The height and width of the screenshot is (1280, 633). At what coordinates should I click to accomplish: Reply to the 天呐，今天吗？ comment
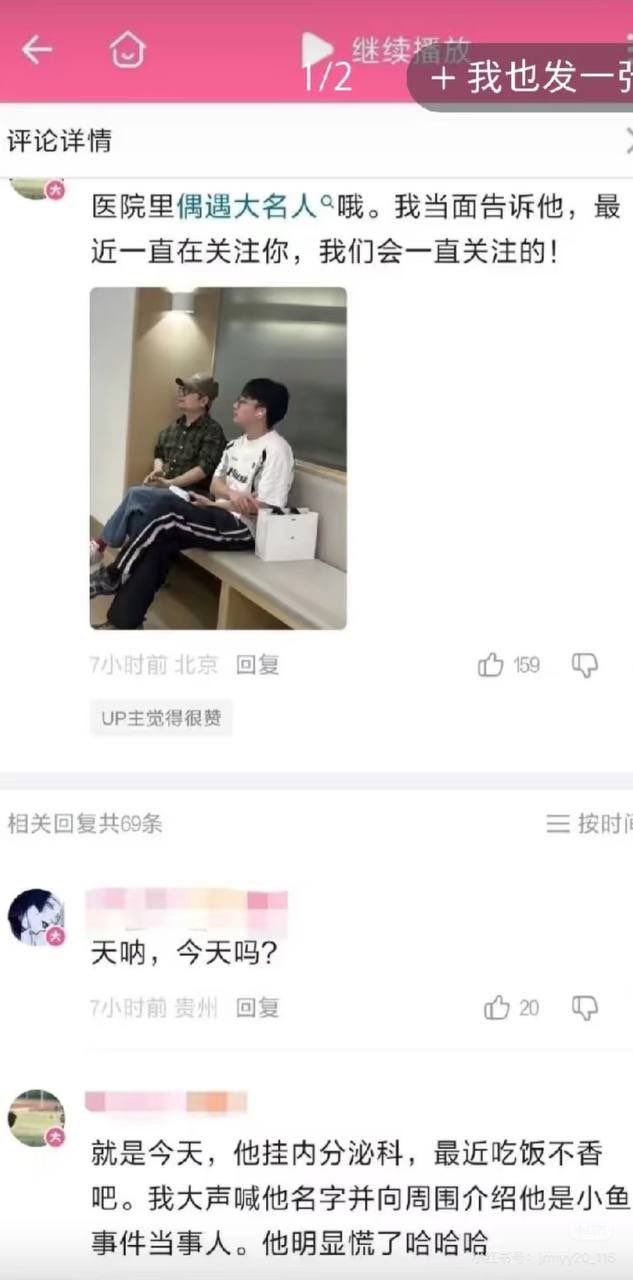[x=257, y=1008]
